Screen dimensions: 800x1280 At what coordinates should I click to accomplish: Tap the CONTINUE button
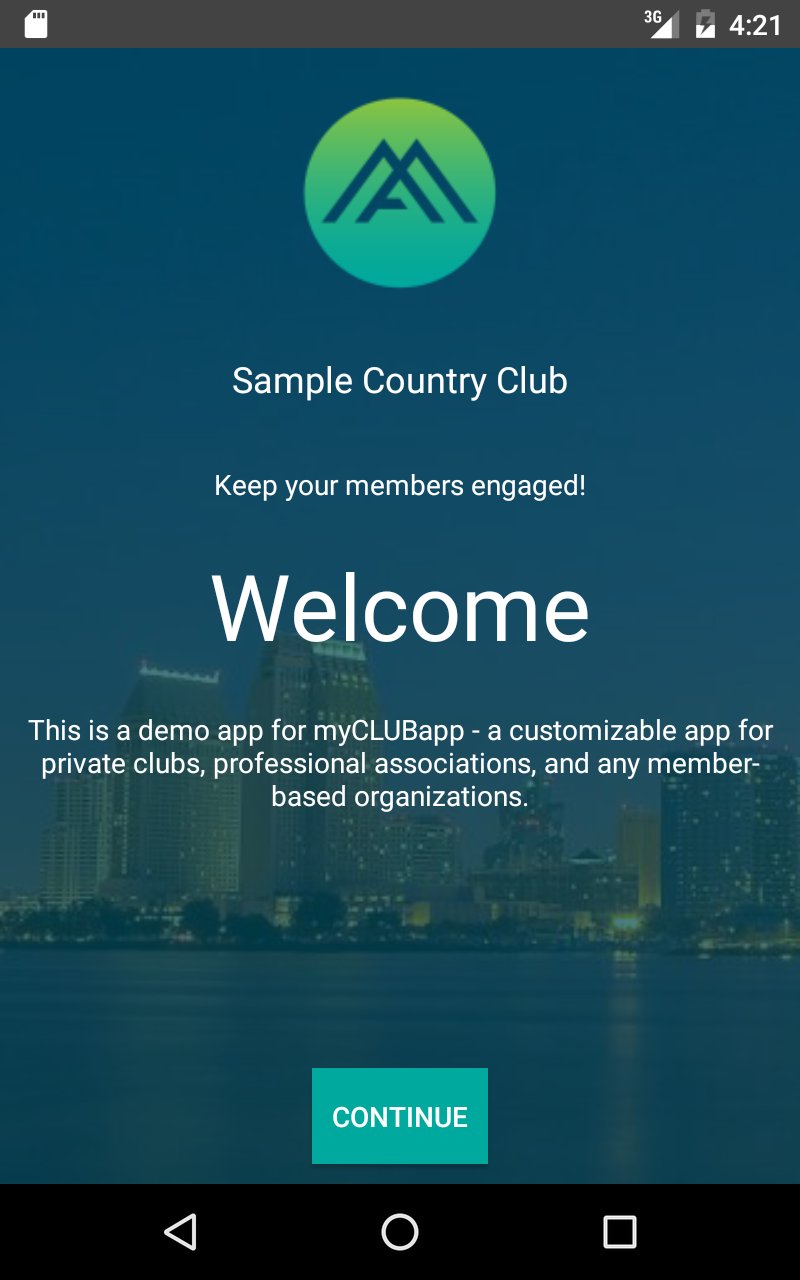(x=400, y=1116)
